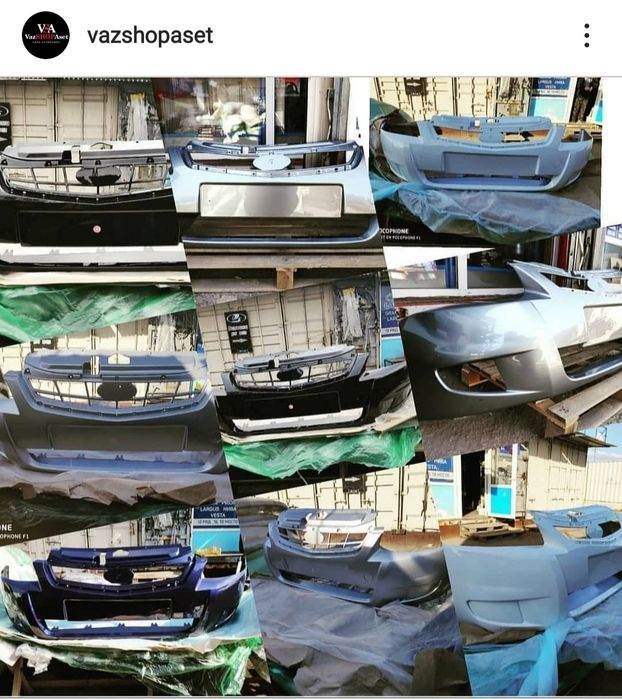Open the vazshopaset username link
This screenshot has height=699, width=622.
coord(150,36)
